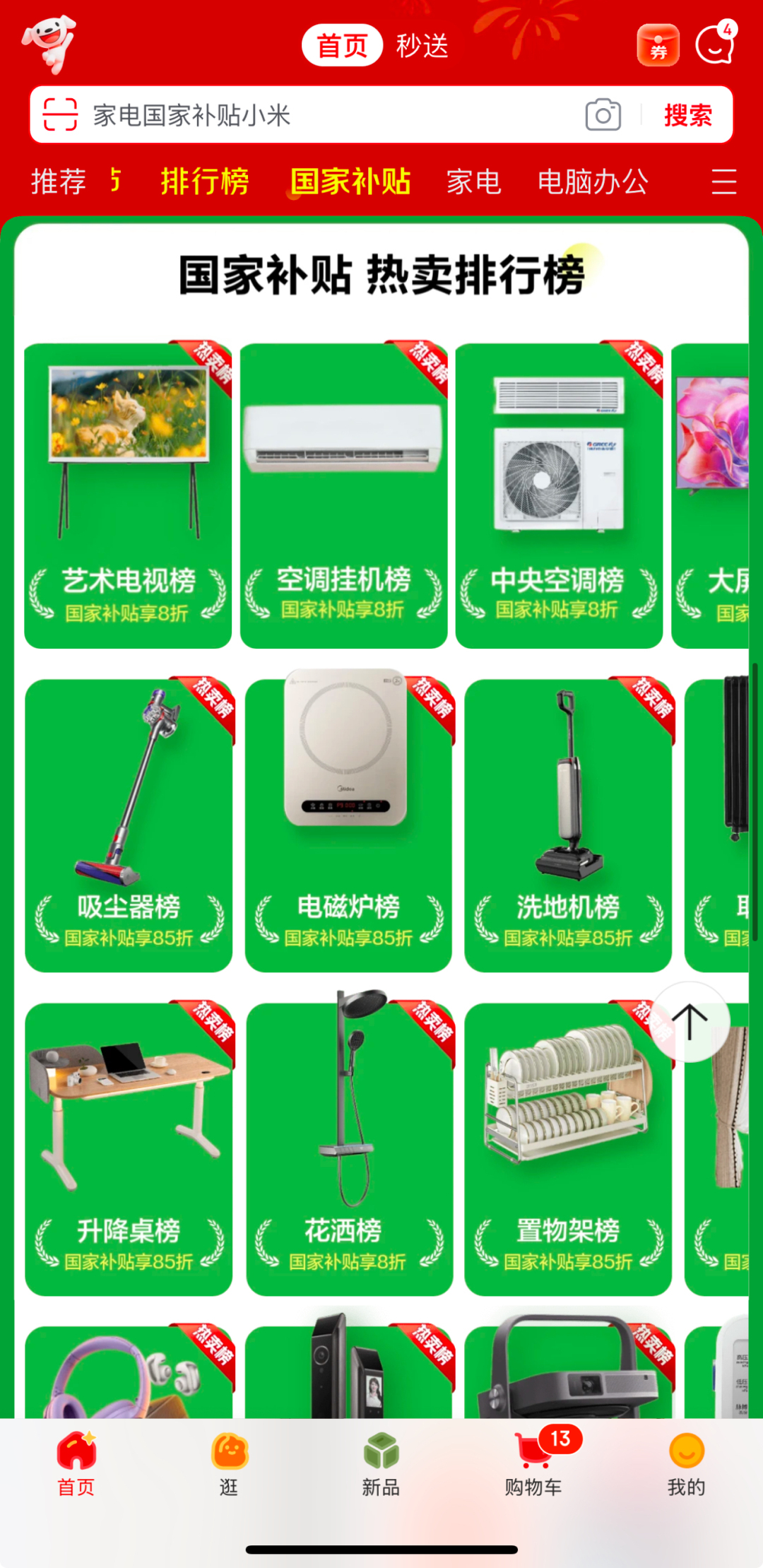Tap the 搜索 button
763x1568 pixels.
687,115
